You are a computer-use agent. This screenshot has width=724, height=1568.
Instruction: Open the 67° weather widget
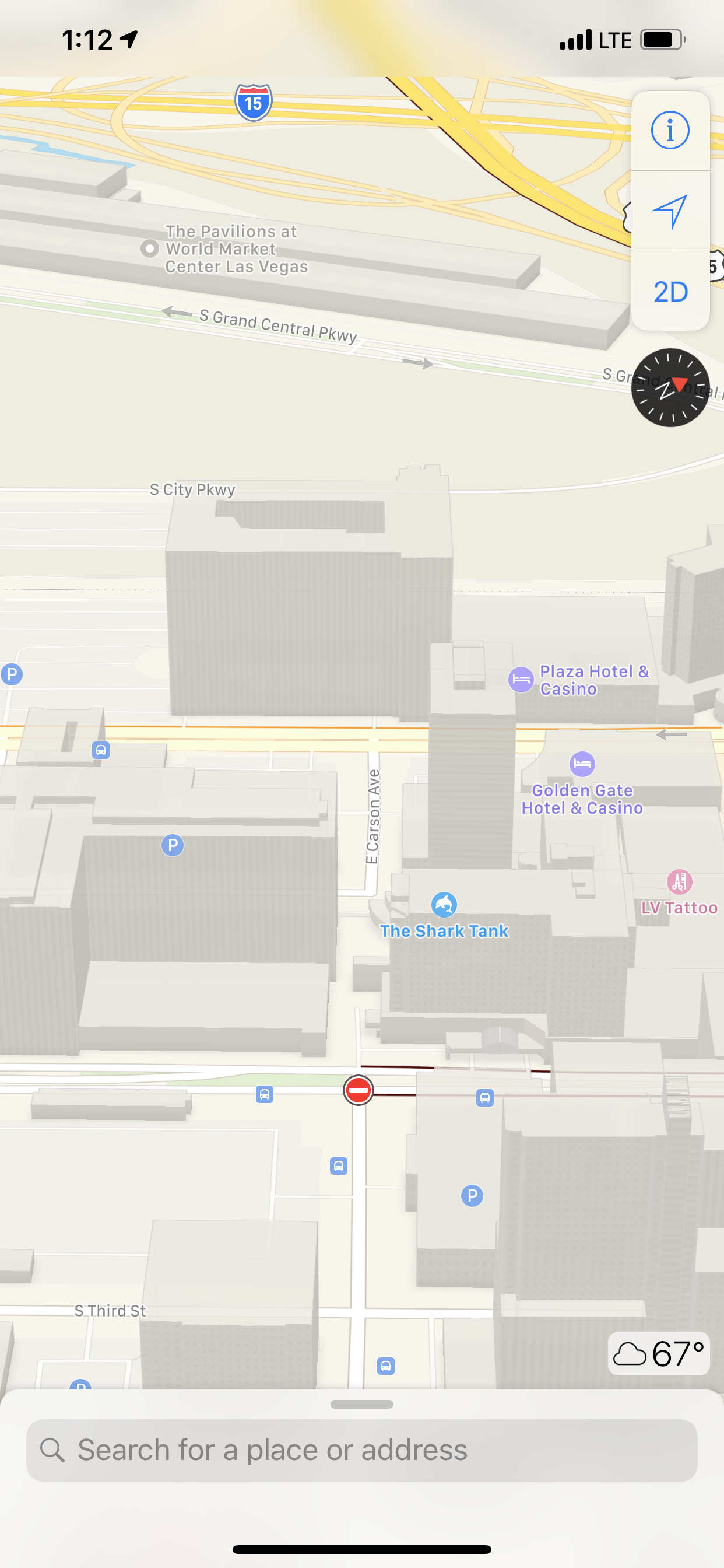point(658,1354)
